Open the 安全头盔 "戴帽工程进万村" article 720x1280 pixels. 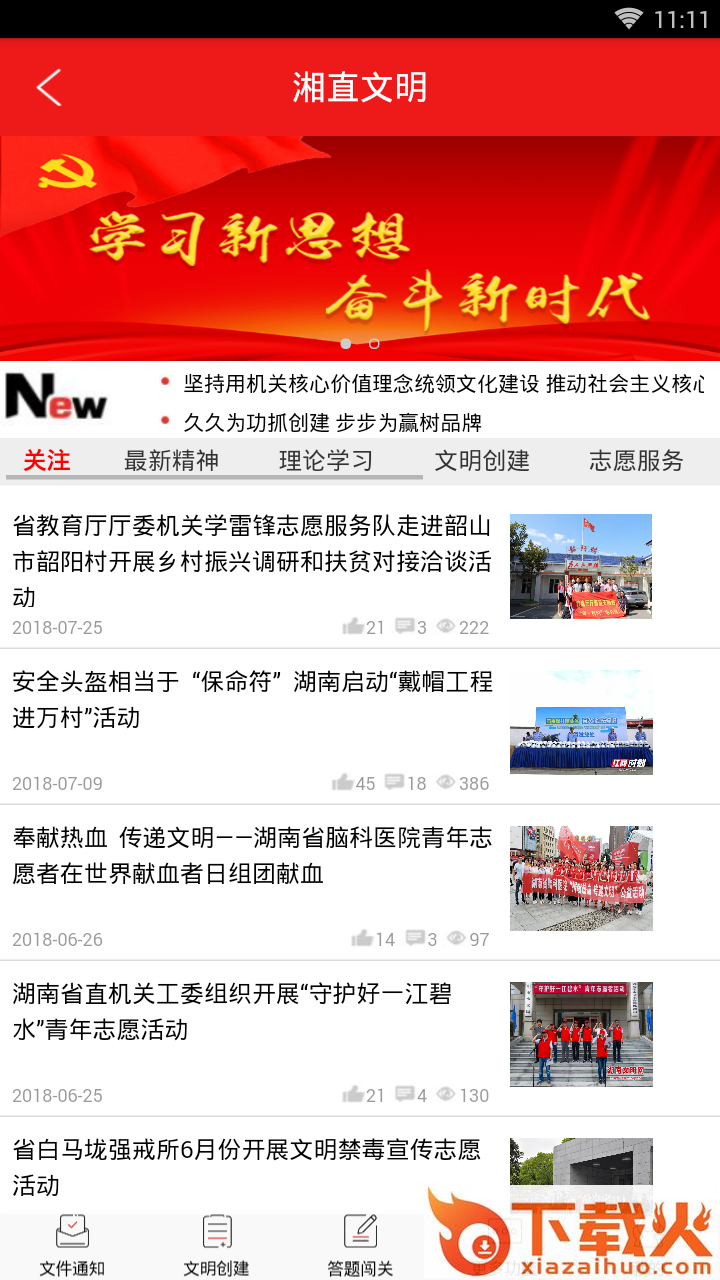[360, 727]
